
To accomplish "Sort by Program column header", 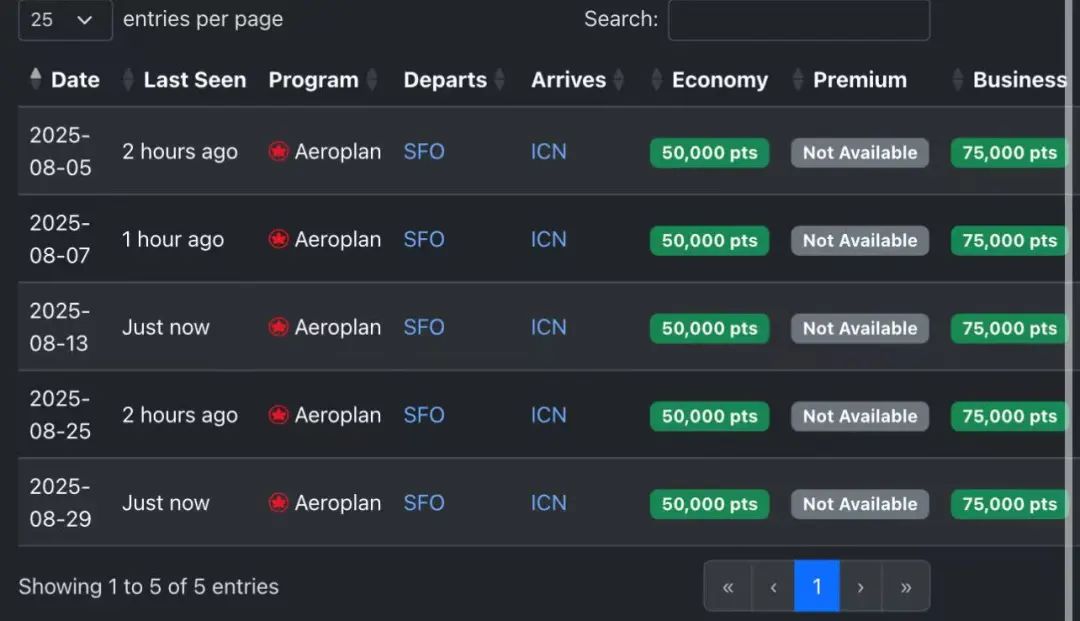I will (x=313, y=80).
